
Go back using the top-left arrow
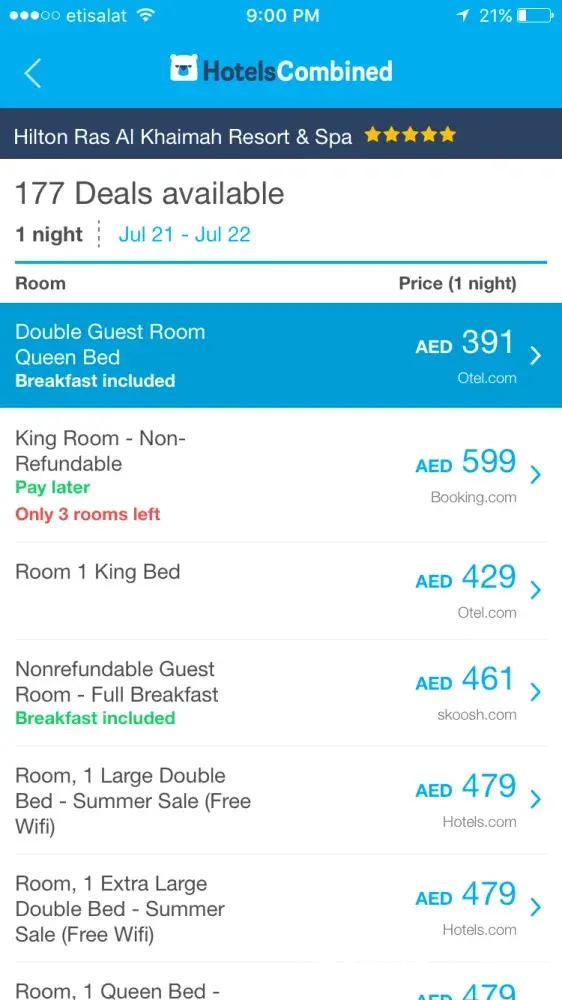coord(33,73)
